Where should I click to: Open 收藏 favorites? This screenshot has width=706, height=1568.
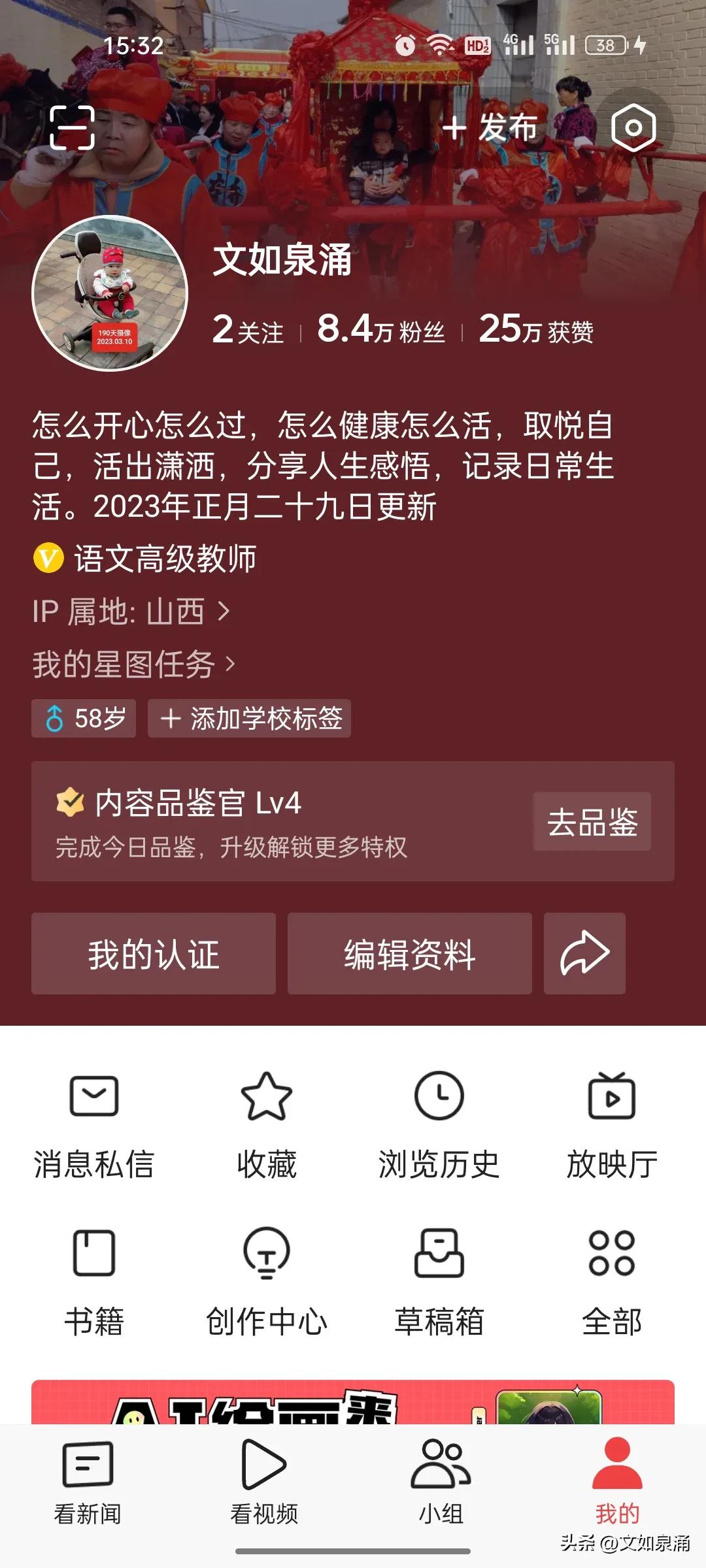pos(267,1124)
